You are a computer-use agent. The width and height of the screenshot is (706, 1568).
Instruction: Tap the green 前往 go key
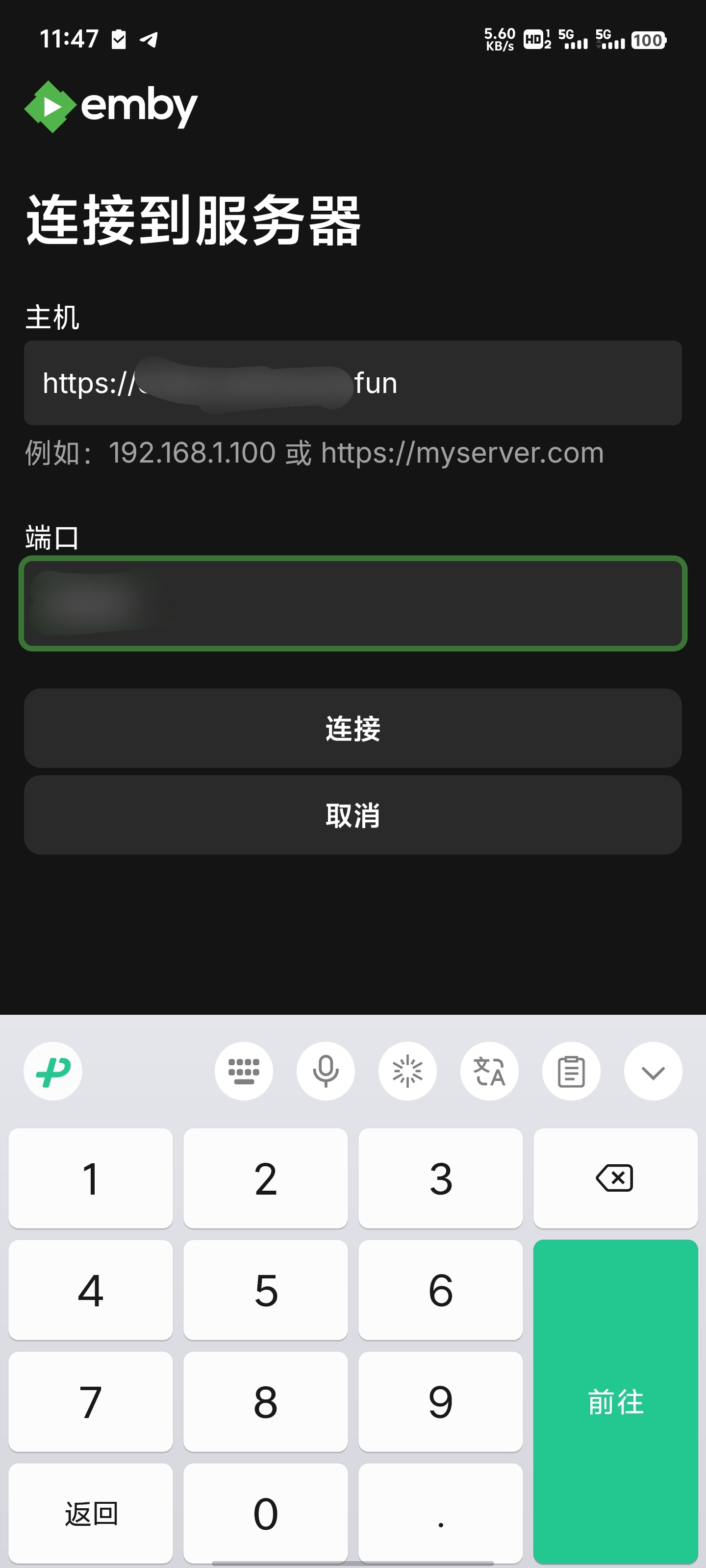point(615,1401)
